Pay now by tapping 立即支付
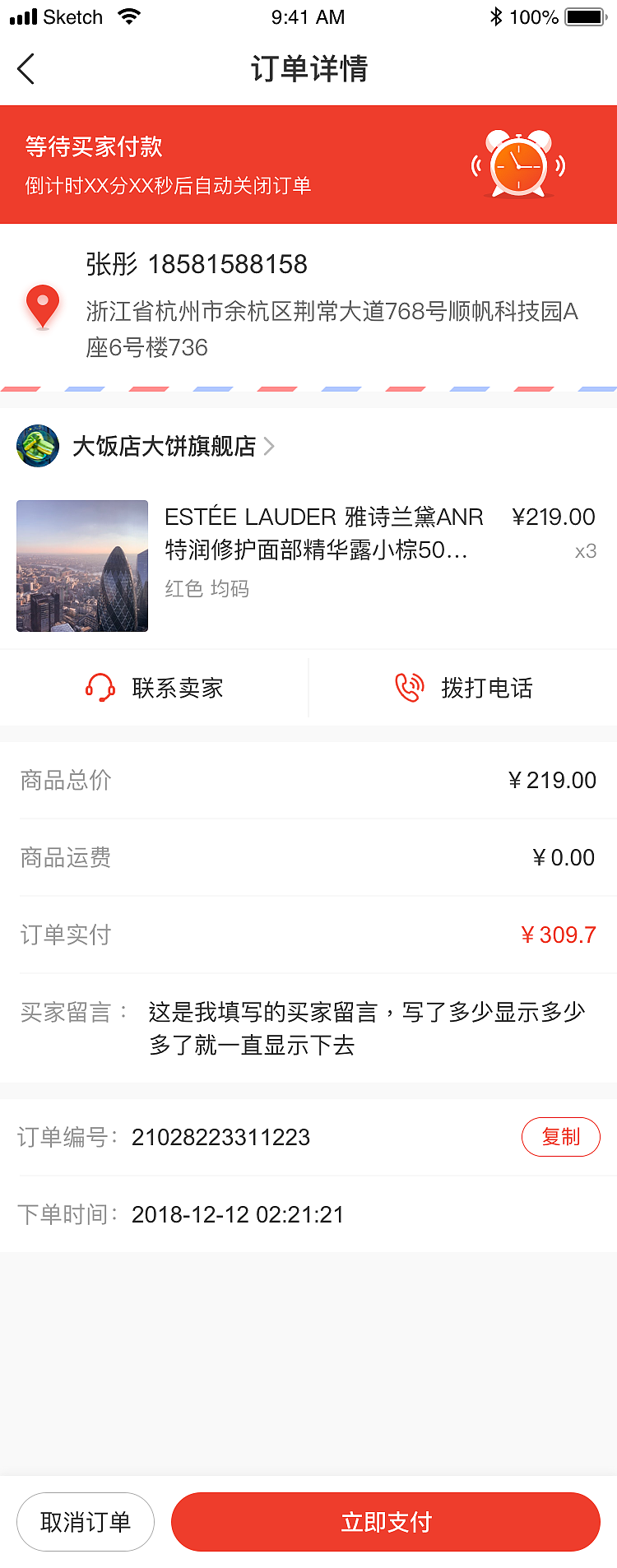 (385, 1521)
